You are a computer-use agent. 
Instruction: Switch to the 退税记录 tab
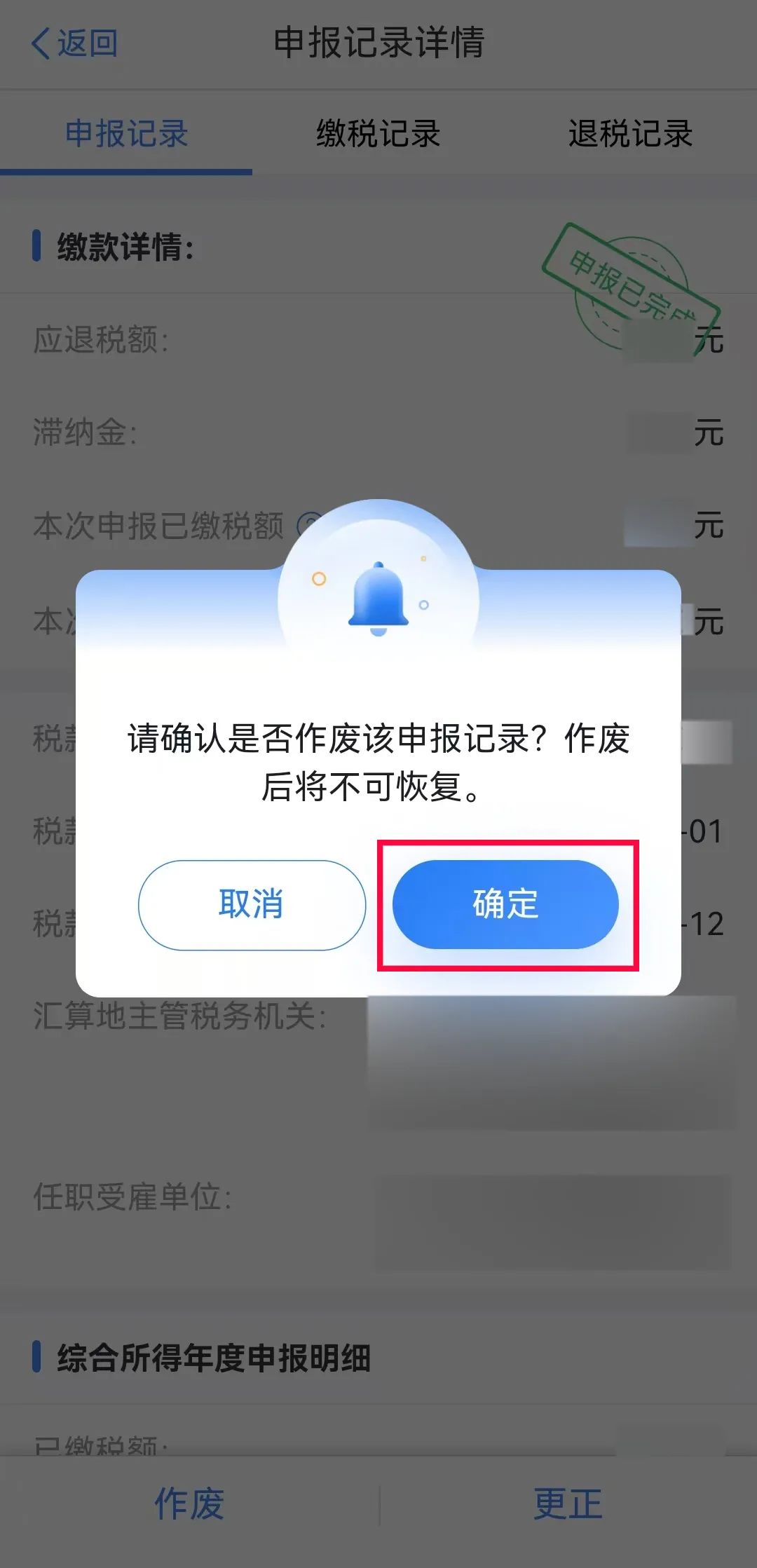631,133
